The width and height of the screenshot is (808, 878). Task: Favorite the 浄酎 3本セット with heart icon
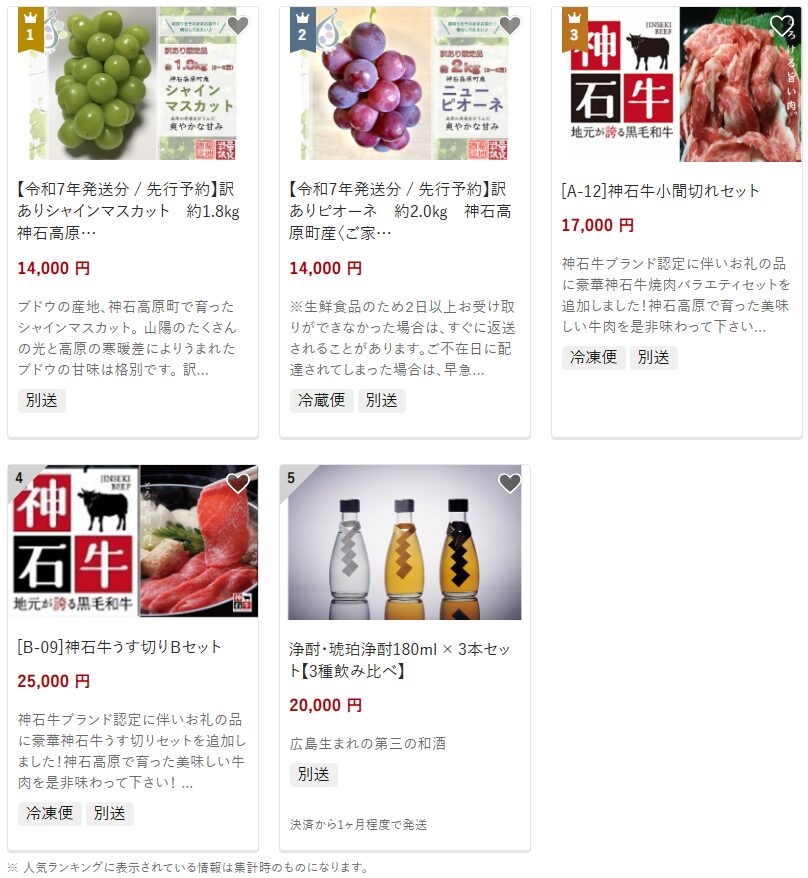coord(510,484)
